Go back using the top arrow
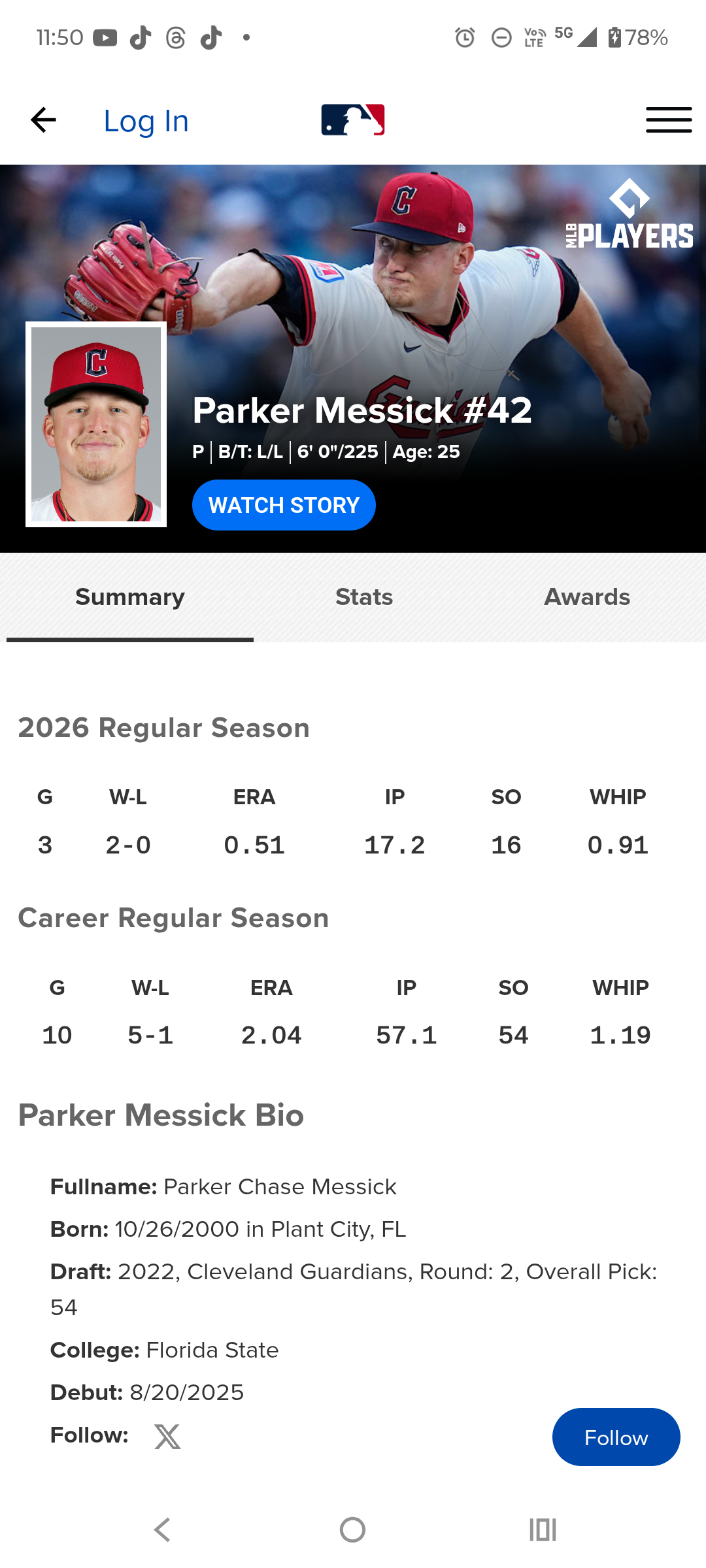The width and height of the screenshot is (706, 1568). coord(43,120)
